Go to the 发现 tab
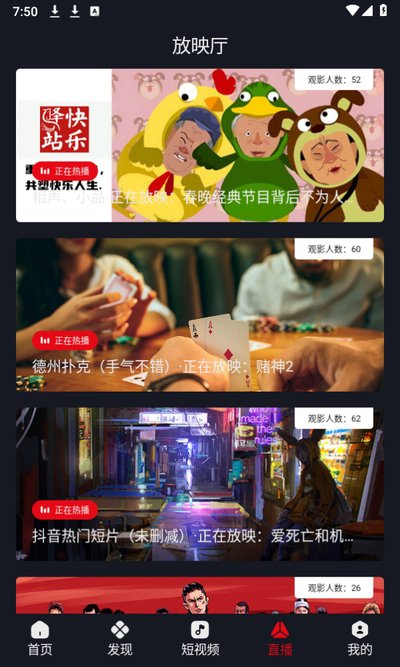The width and height of the screenshot is (400, 667). point(120,638)
